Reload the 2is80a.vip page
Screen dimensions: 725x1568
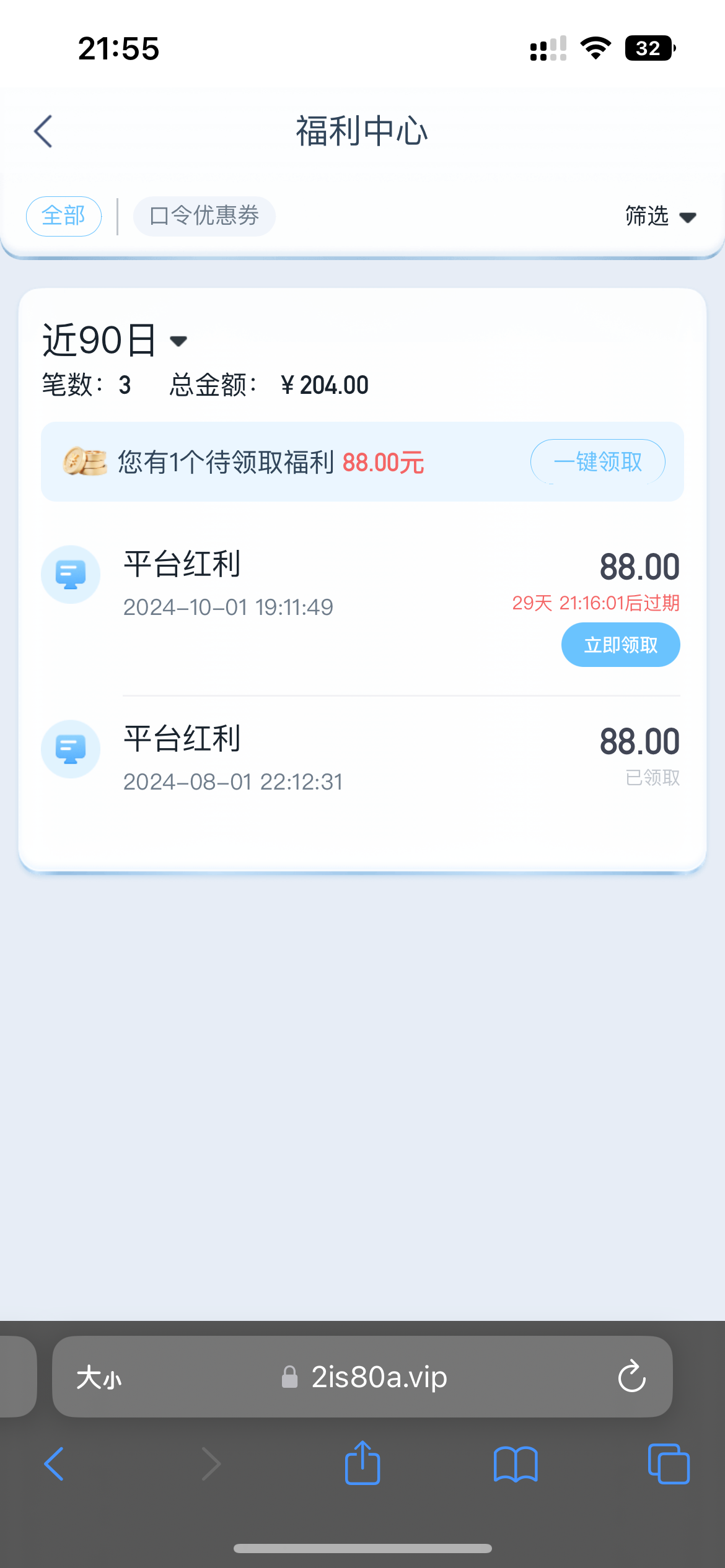(631, 1377)
